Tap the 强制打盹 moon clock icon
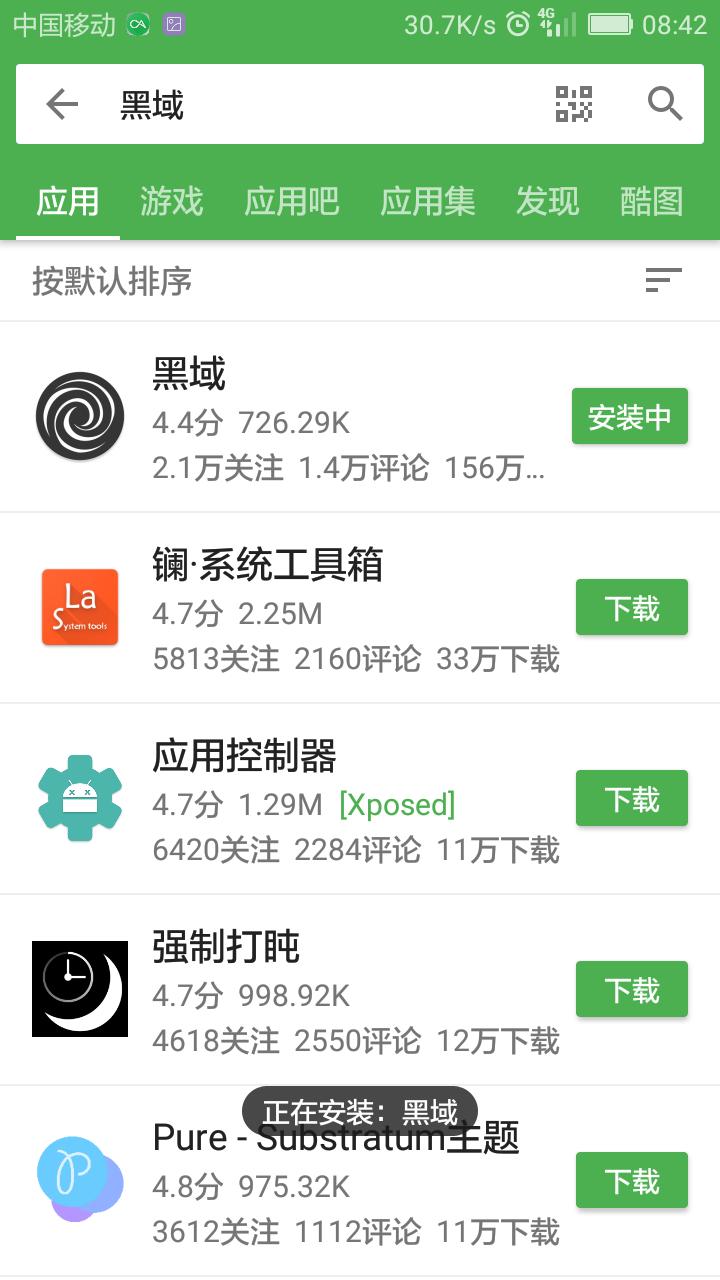720x1280 pixels. point(79,989)
